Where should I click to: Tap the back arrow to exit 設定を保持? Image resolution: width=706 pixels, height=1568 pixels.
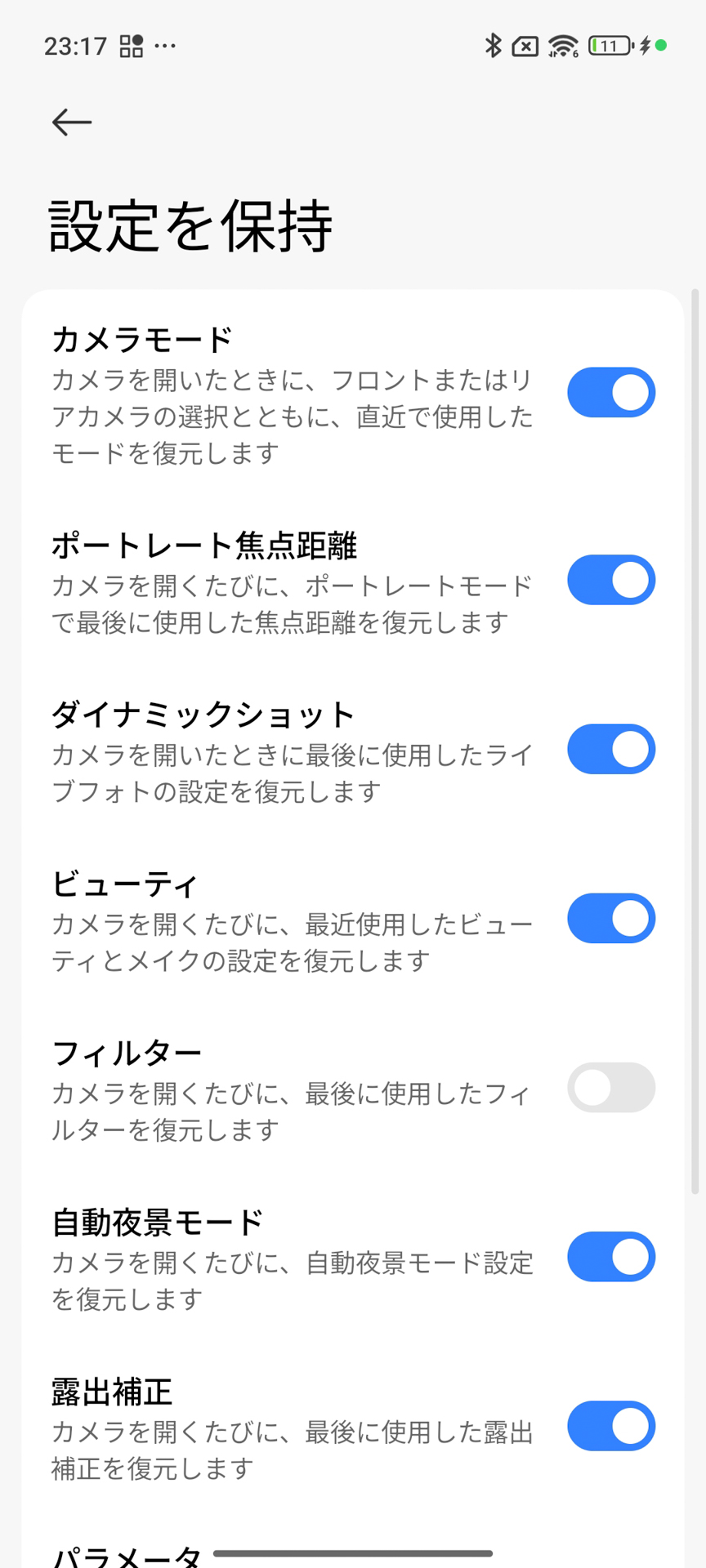[70, 122]
